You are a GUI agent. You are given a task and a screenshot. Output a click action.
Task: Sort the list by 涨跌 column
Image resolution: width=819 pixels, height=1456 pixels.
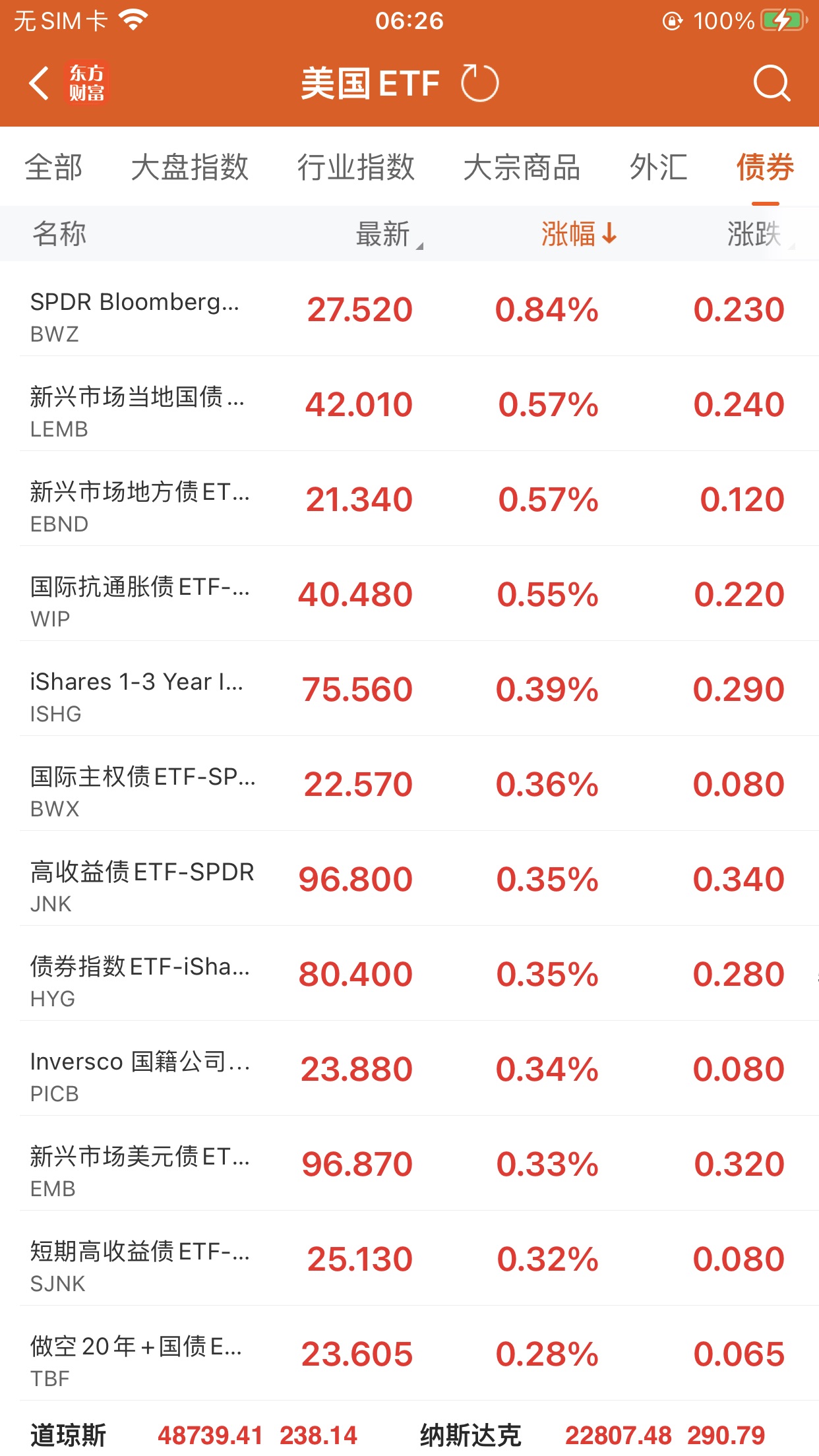point(755,234)
